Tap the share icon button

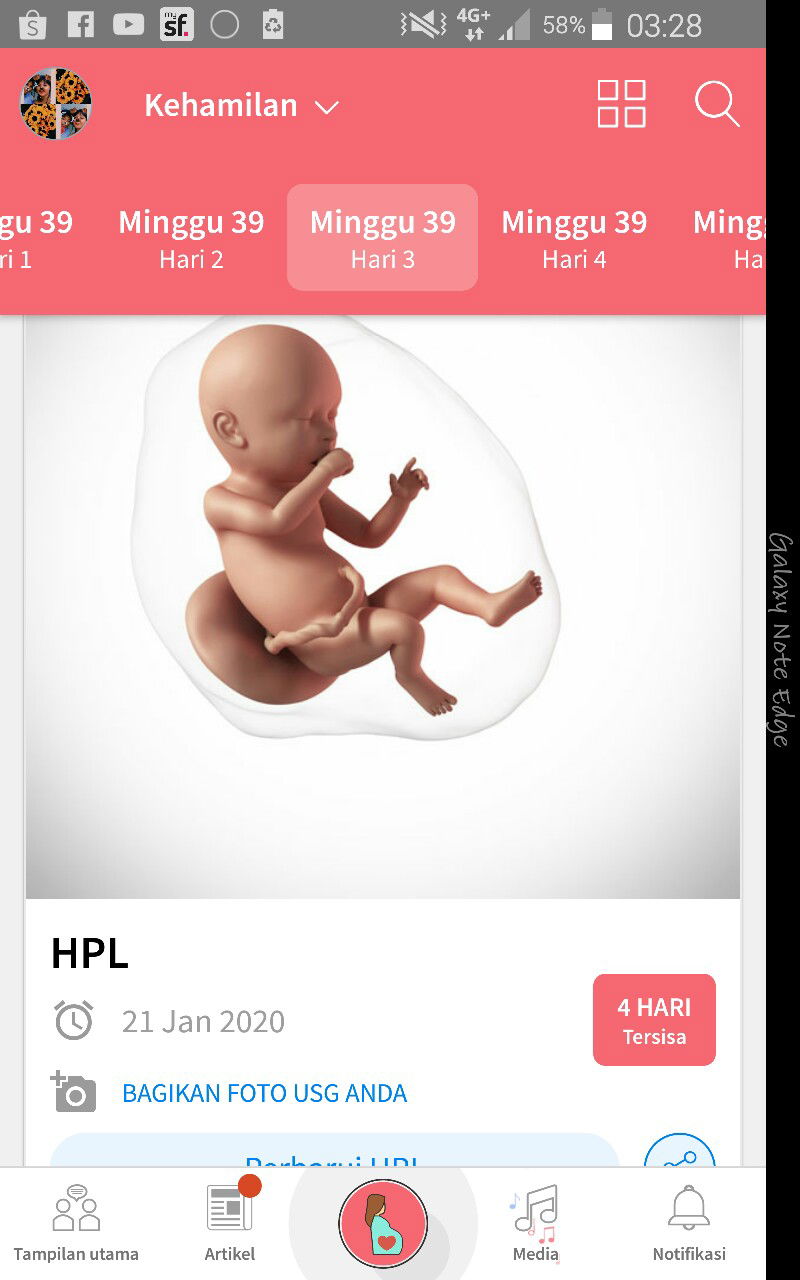[x=680, y=1154]
